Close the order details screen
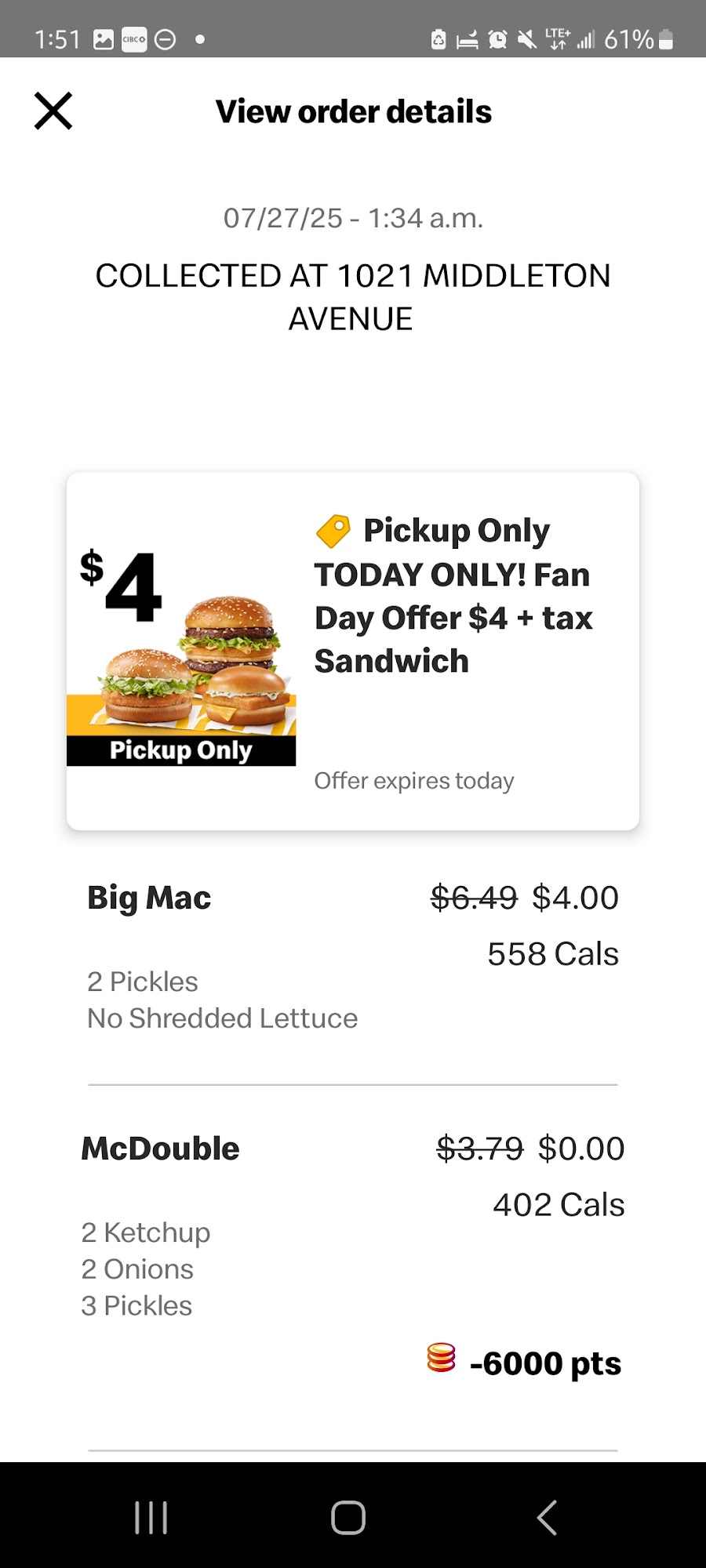The image size is (706, 1568). pyautogui.click(x=53, y=111)
